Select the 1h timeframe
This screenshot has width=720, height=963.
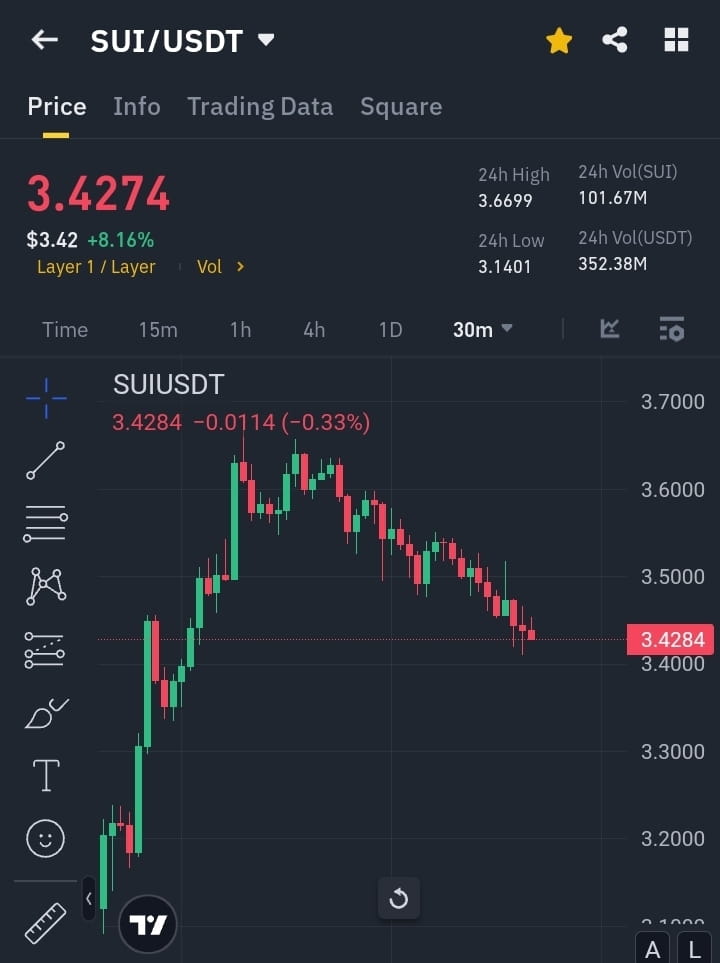pos(240,329)
